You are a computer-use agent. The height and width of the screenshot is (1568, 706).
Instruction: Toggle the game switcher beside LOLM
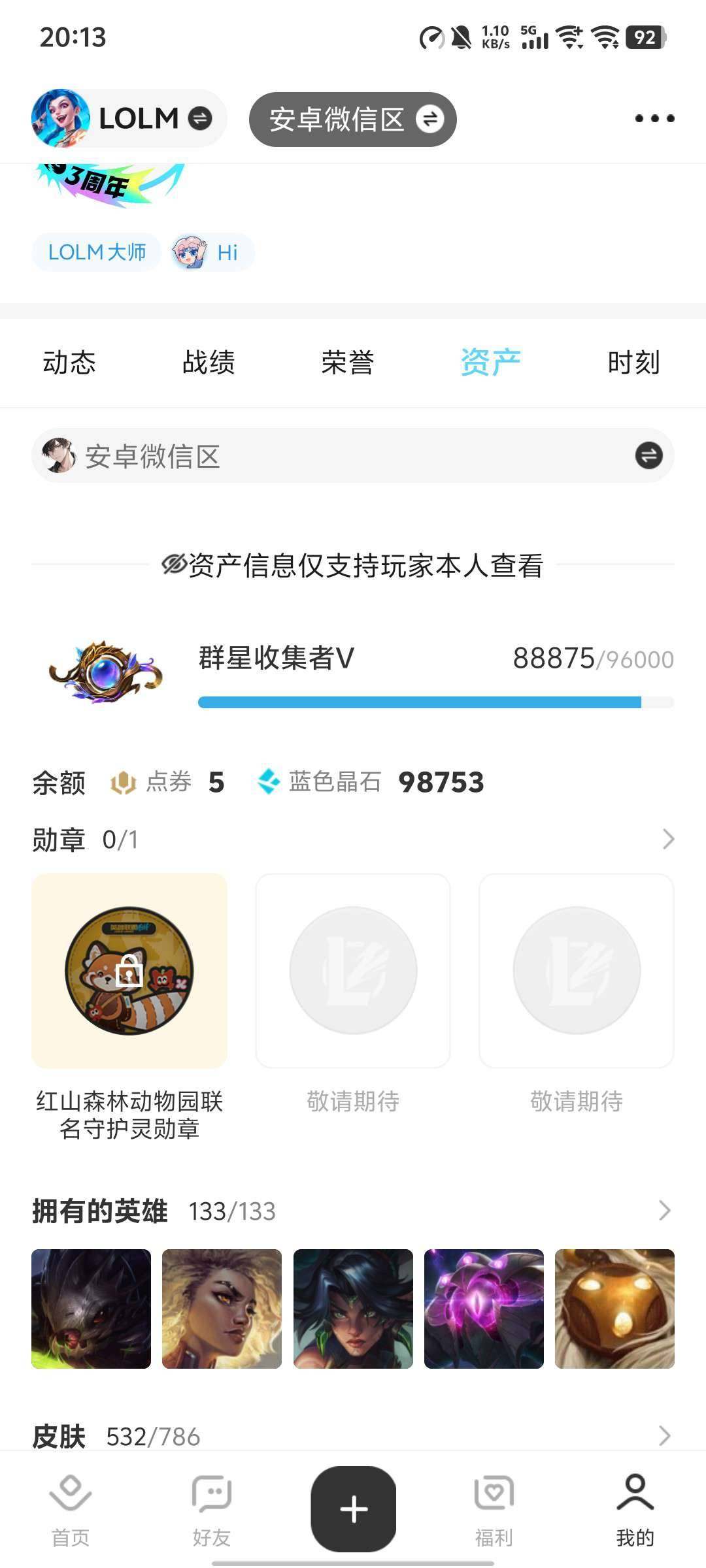click(199, 118)
